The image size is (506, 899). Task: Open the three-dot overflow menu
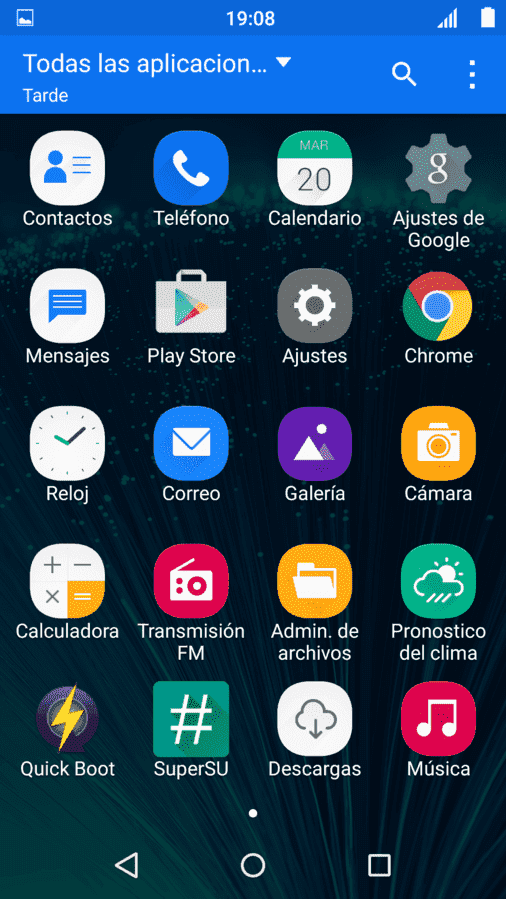tap(472, 75)
